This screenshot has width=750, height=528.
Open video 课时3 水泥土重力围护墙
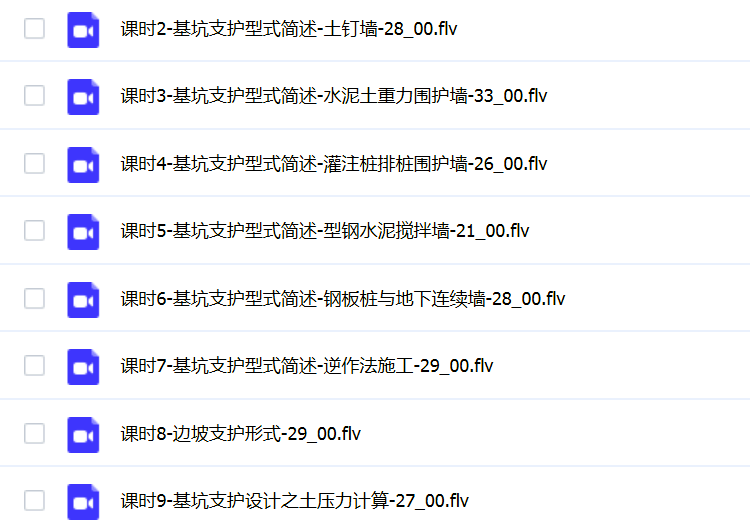pos(333,96)
